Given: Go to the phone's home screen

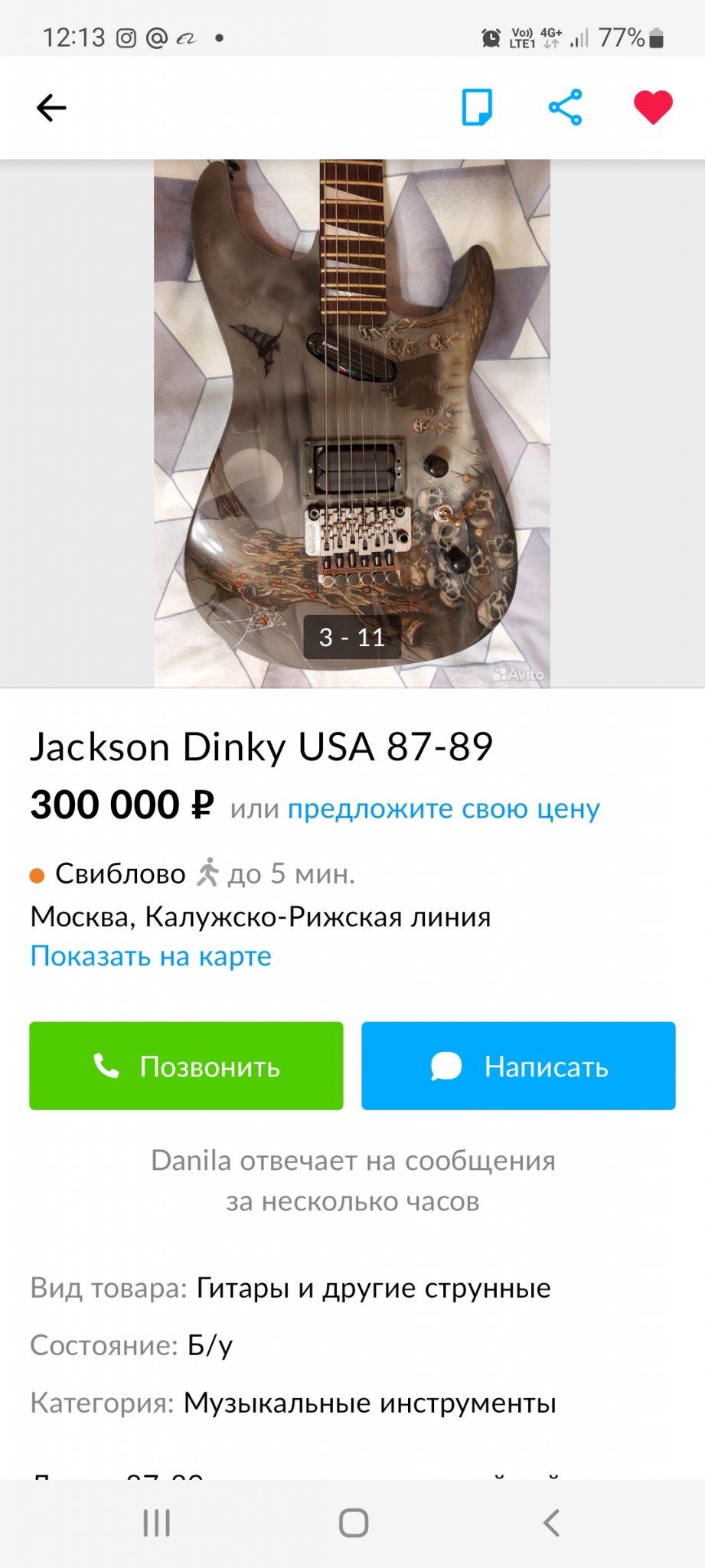Looking at the screenshot, I should point(353,1523).
